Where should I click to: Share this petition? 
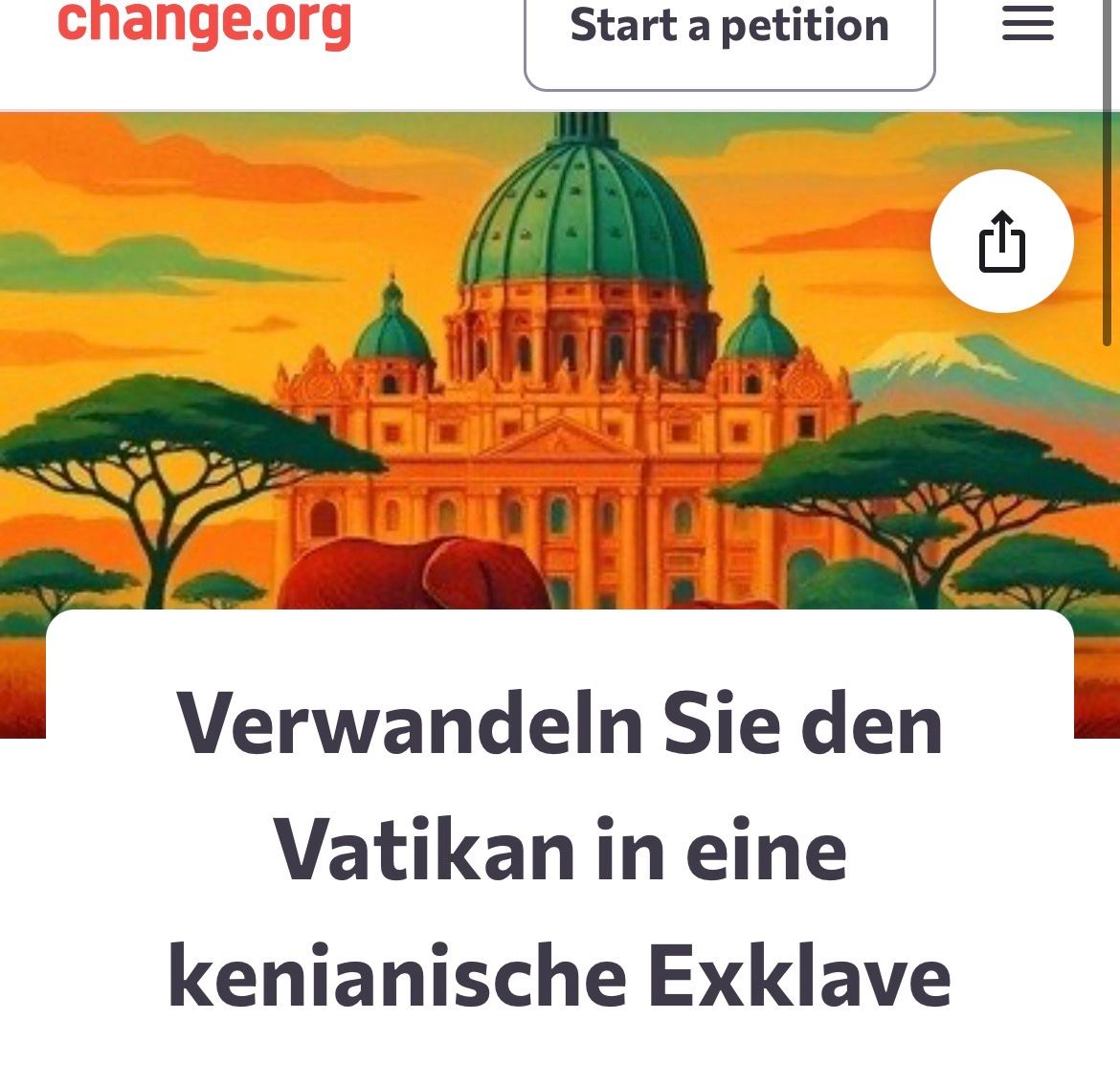pos(1001,241)
